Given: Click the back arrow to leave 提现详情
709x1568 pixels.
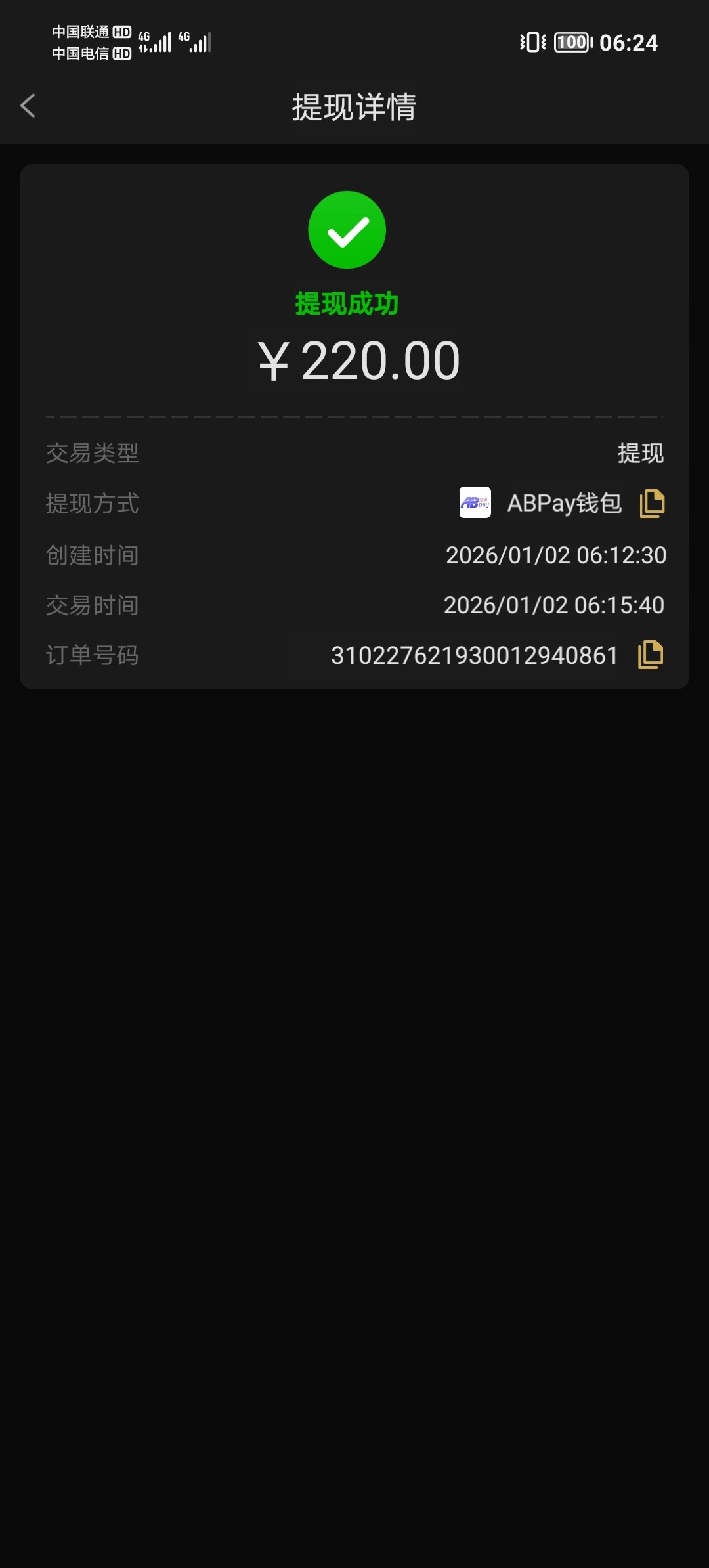Looking at the screenshot, I should 28,106.
